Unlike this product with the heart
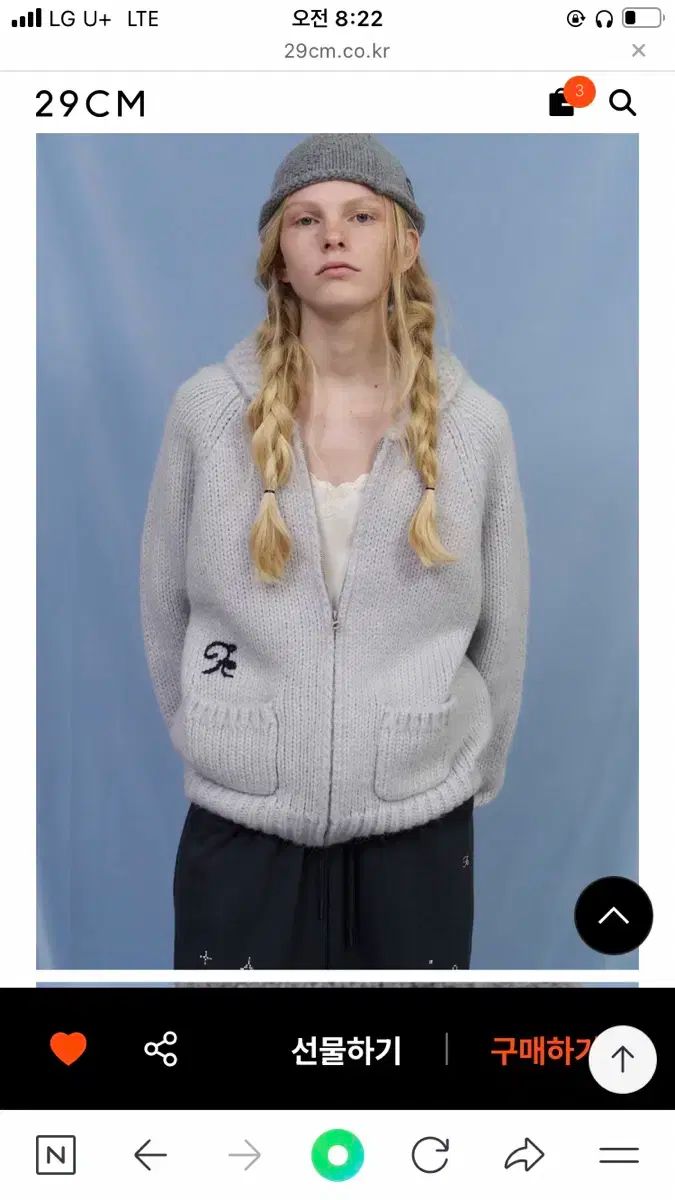This screenshot has width=675, height=1200. [68, 1049]
